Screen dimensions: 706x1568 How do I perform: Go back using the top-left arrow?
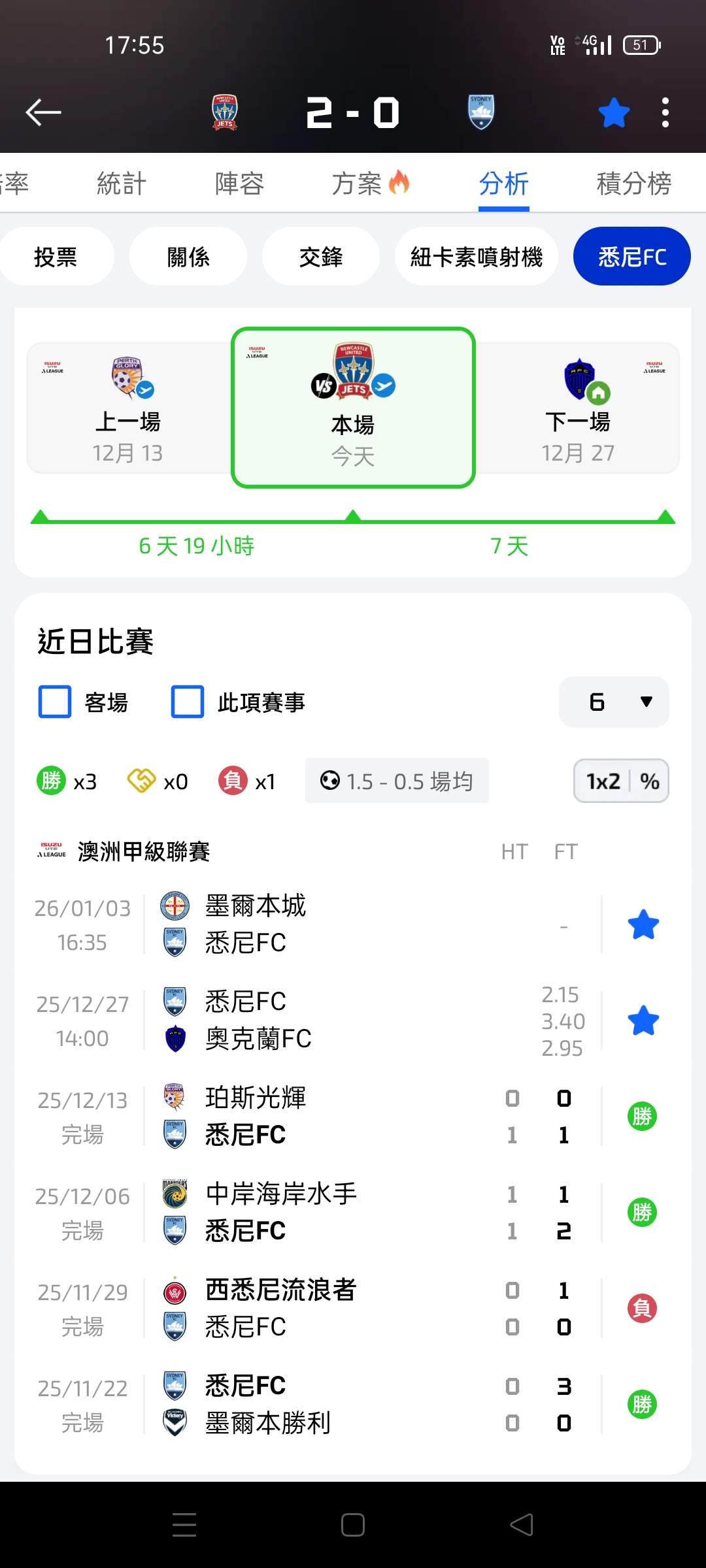click(x=43, y=112)
